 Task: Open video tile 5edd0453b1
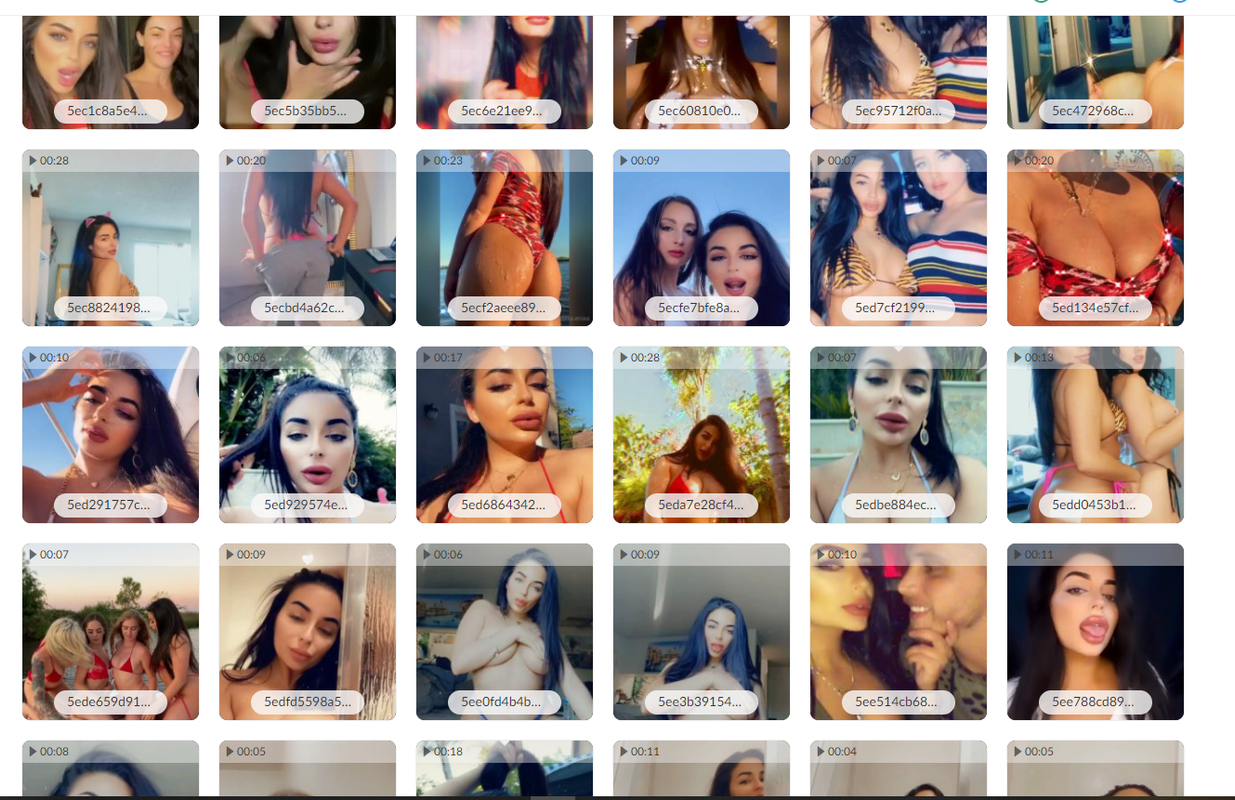click(x=1095, y=435)
